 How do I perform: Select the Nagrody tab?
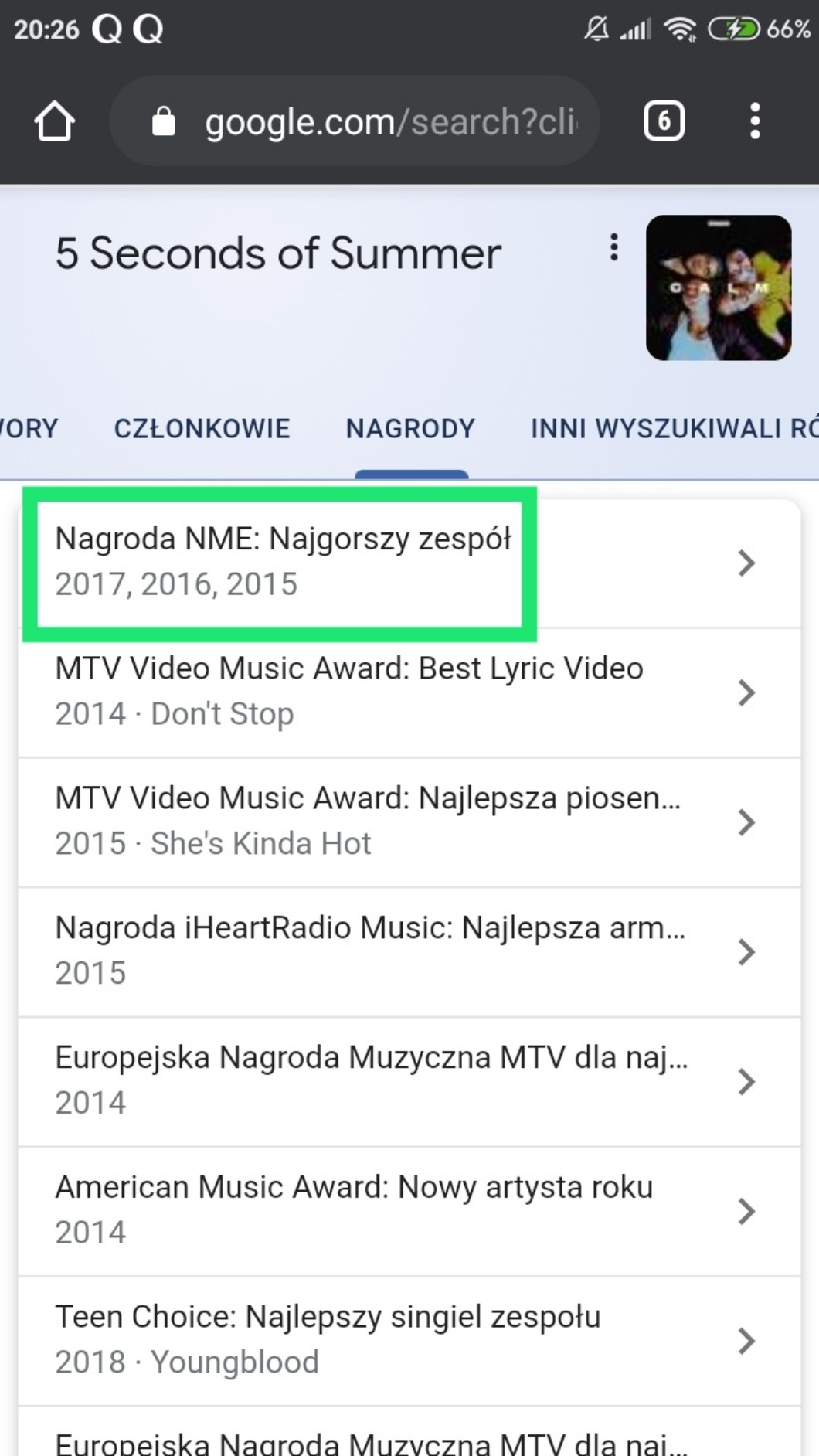[x=410, y=428]
